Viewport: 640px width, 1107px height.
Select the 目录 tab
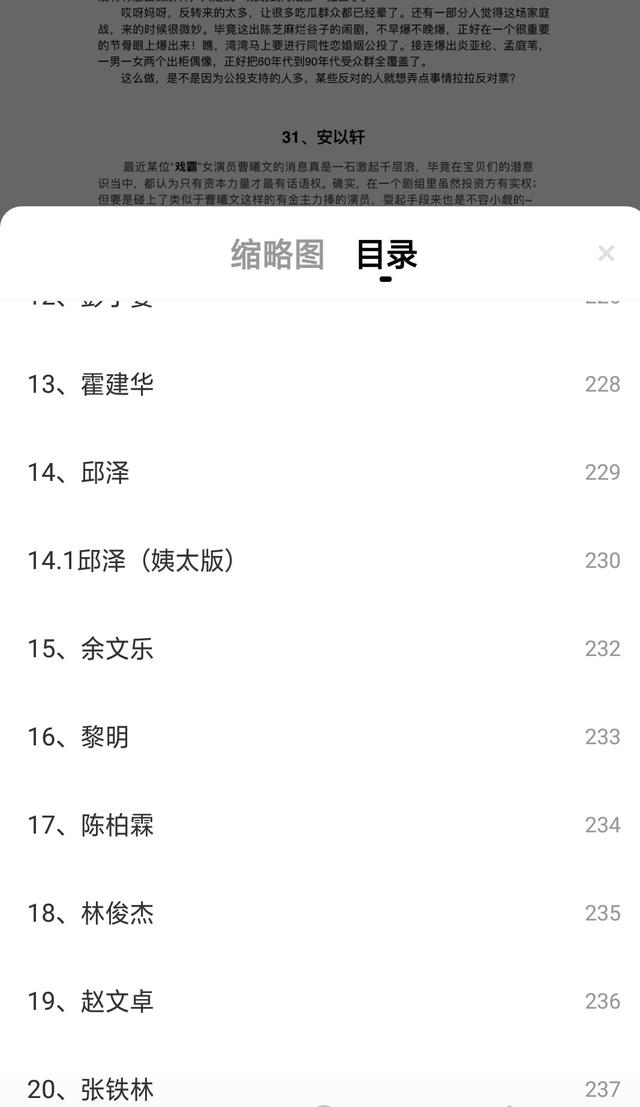[387, 255]
